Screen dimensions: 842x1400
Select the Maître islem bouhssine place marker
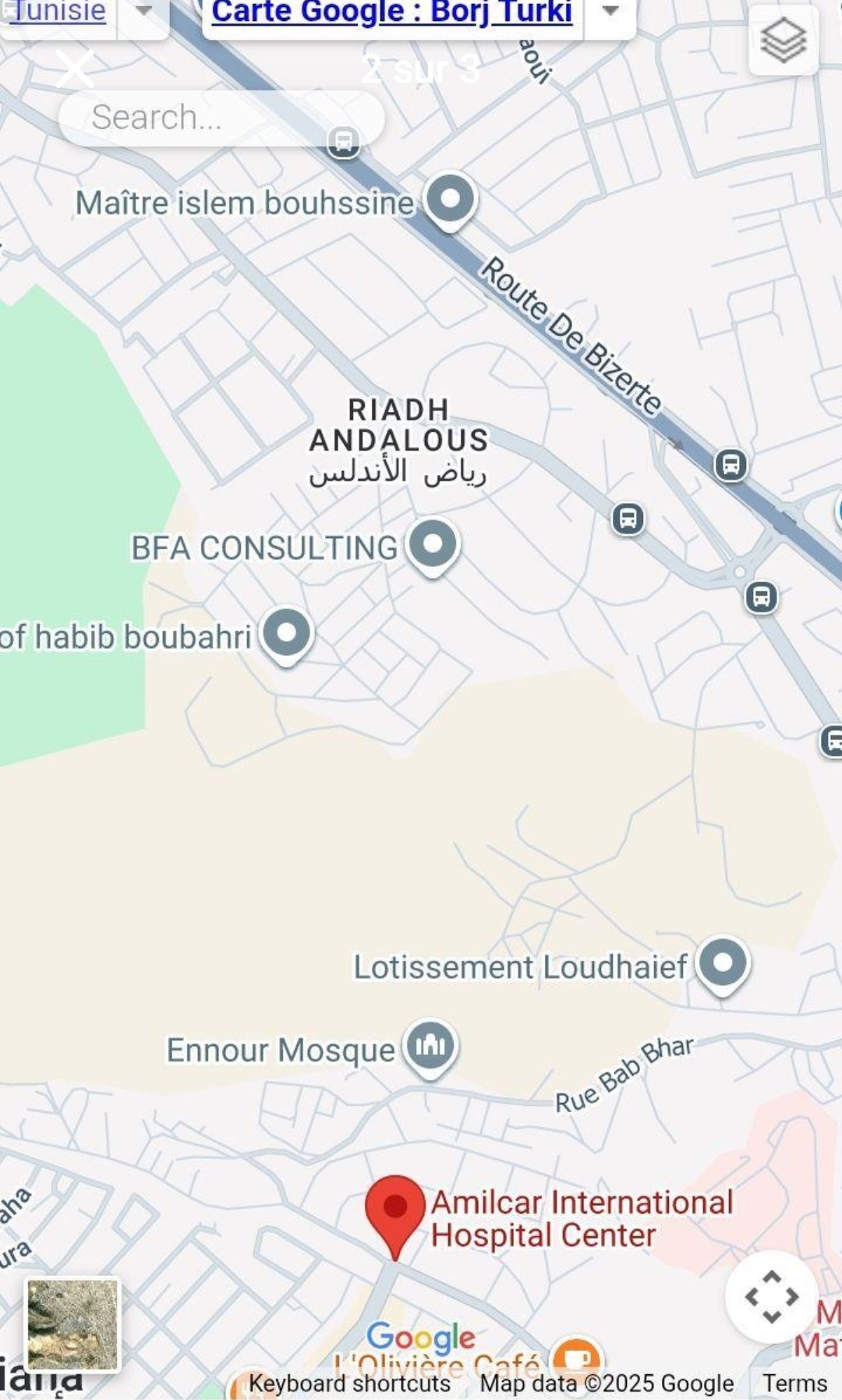point(451,200)
